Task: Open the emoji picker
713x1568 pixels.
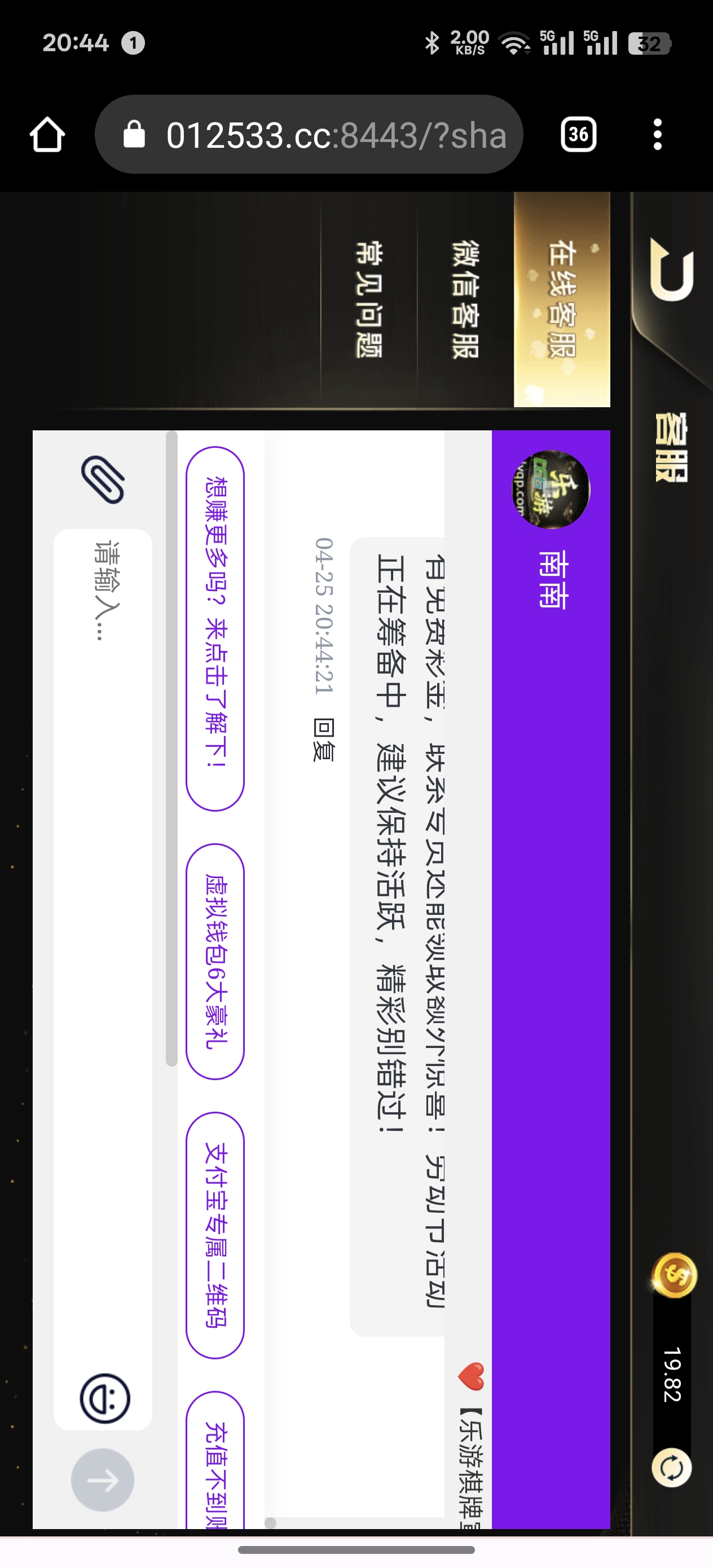Action: click(x=105, y=1398)
